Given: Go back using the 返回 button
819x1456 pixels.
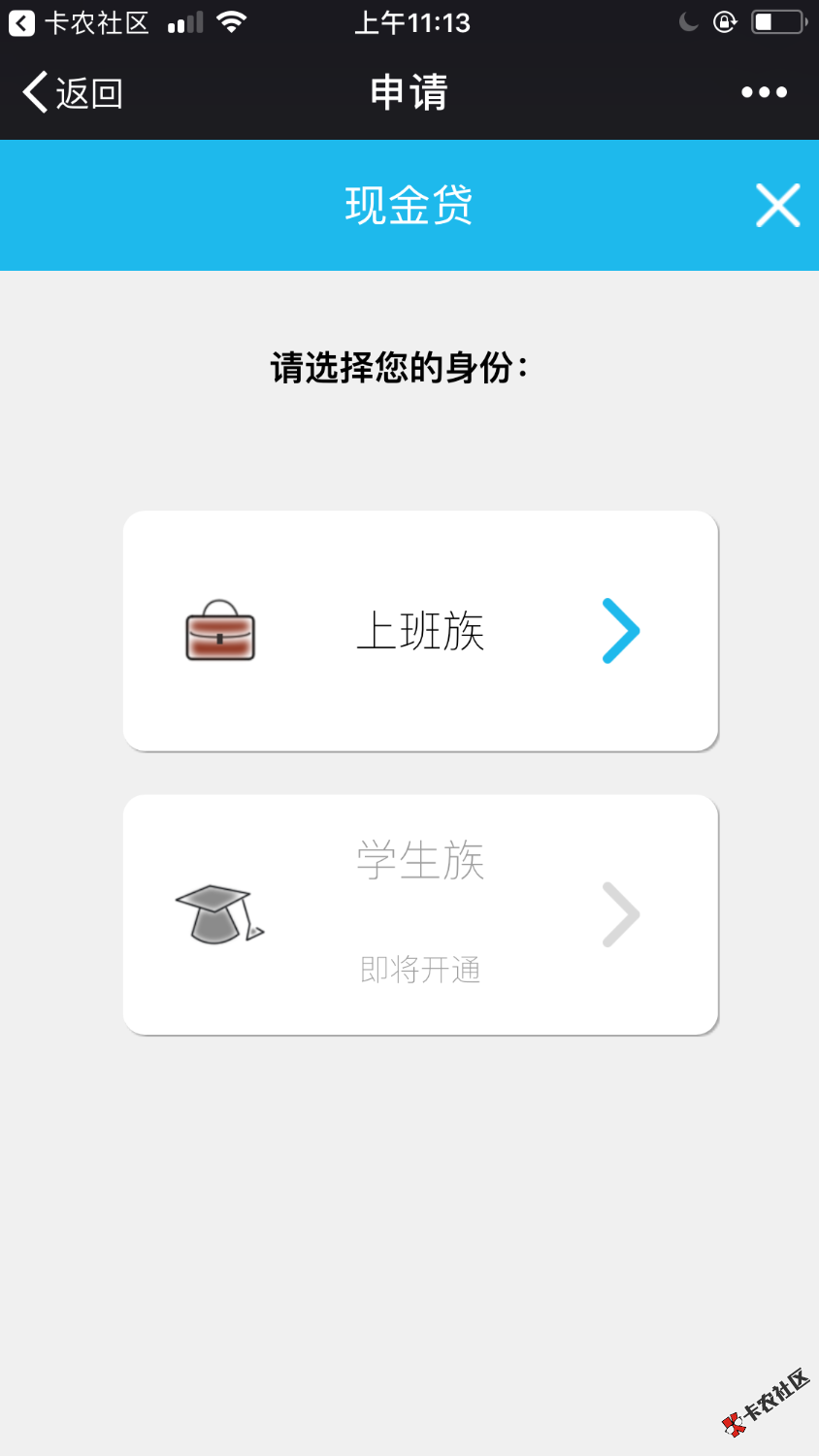Looking at the screenshot, I should click(x=72, y=93).
